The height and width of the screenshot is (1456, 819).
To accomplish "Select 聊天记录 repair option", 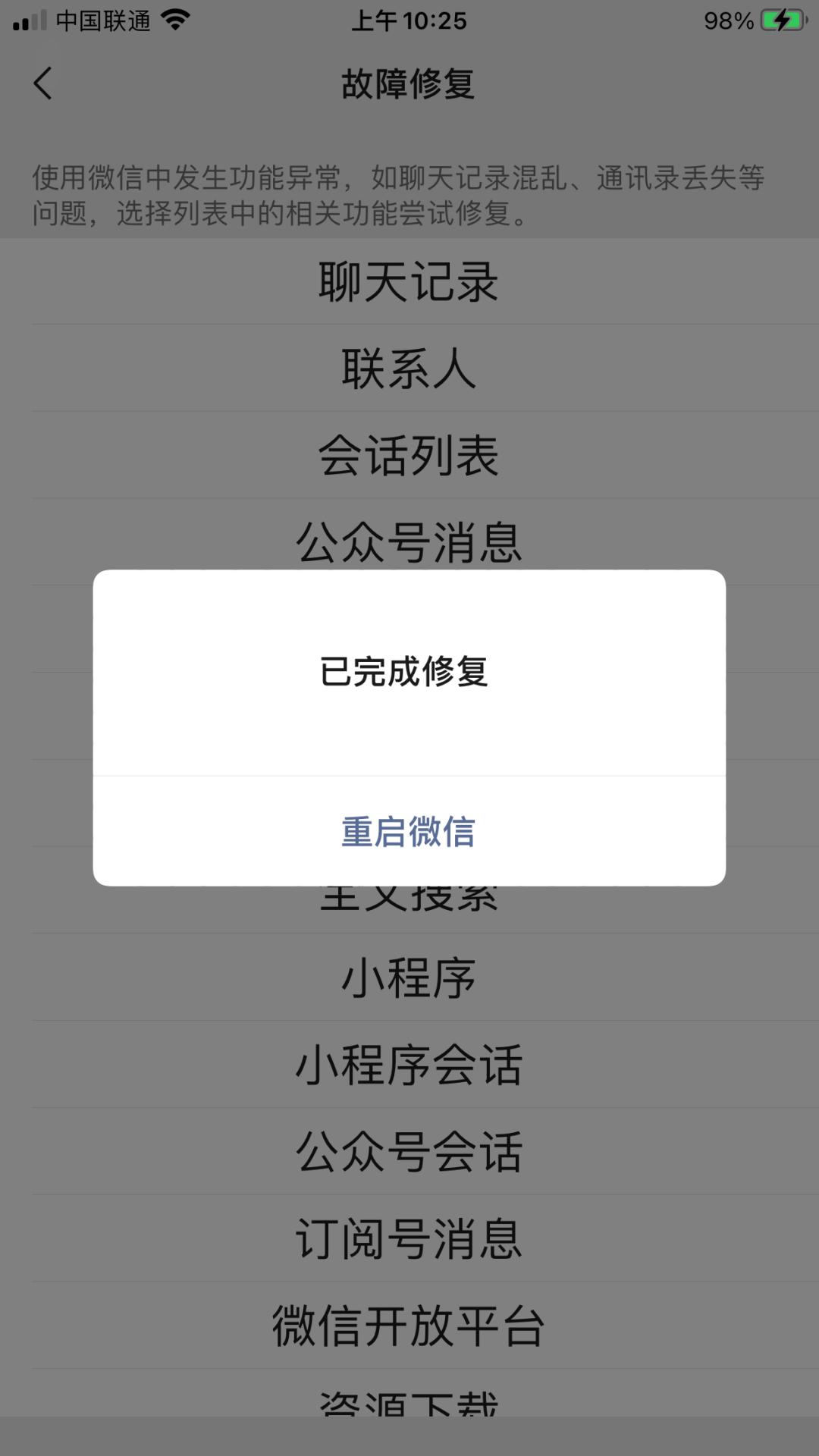I will (x=409, y=282).
